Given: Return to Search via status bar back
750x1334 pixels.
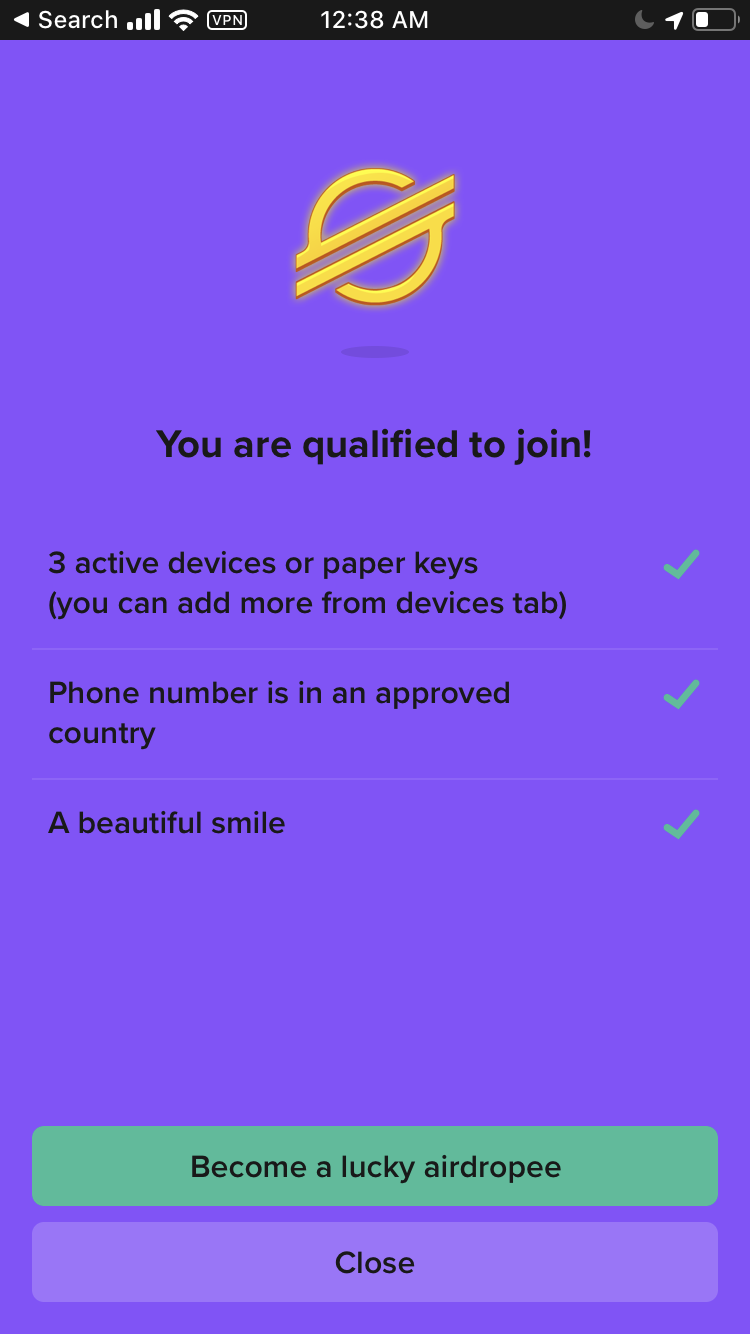Looking at the screenshot, I should click(65, 20).
